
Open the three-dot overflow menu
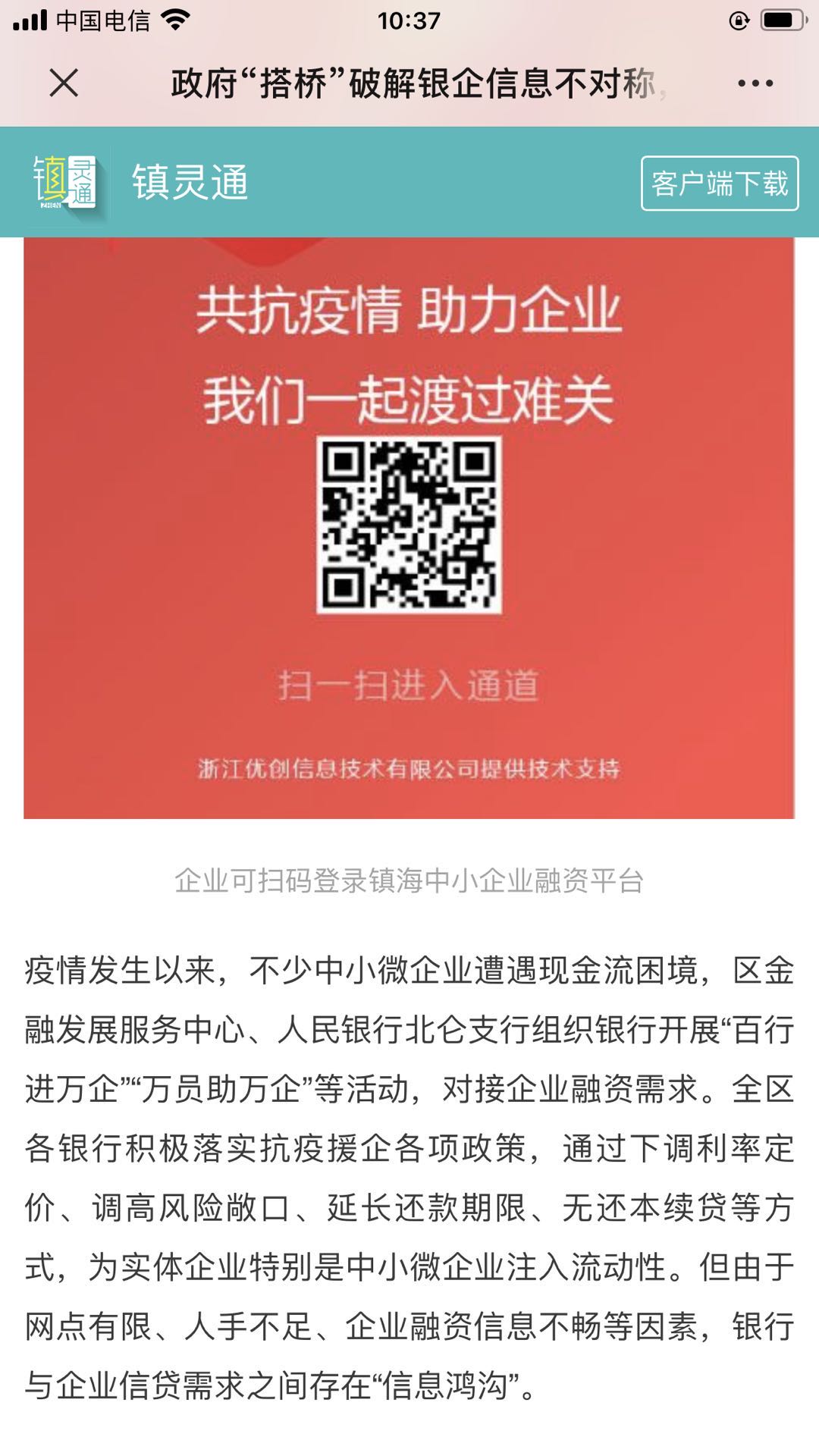[755, 83]
